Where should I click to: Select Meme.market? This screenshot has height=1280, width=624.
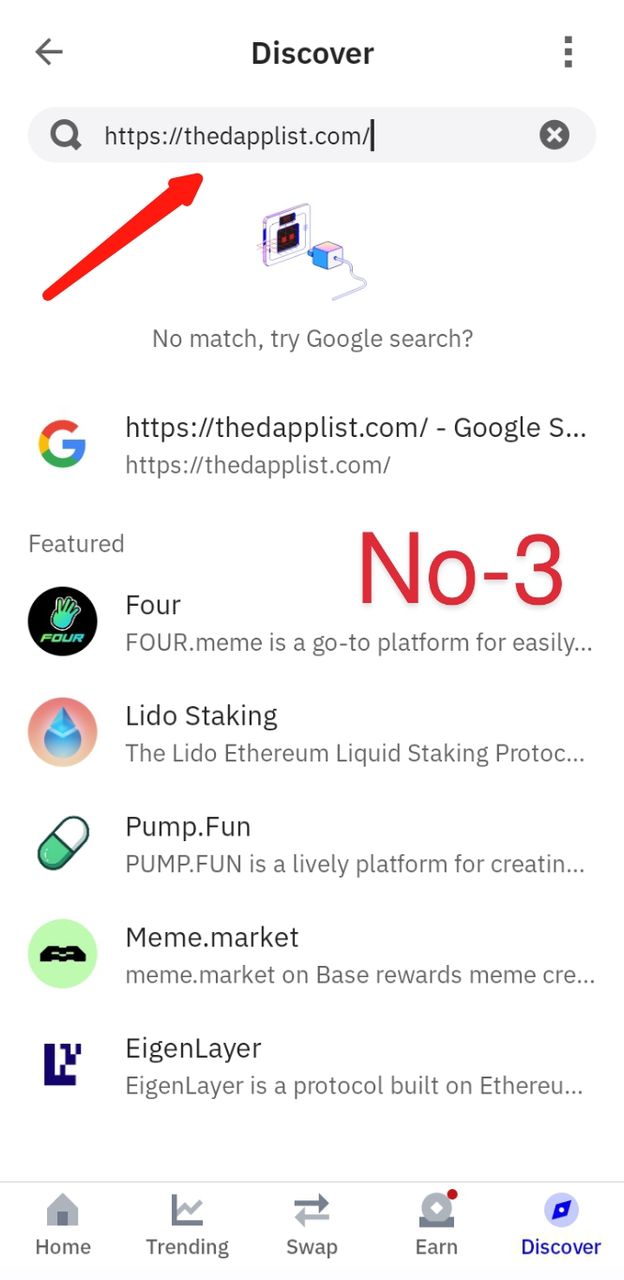coord(312,954)
